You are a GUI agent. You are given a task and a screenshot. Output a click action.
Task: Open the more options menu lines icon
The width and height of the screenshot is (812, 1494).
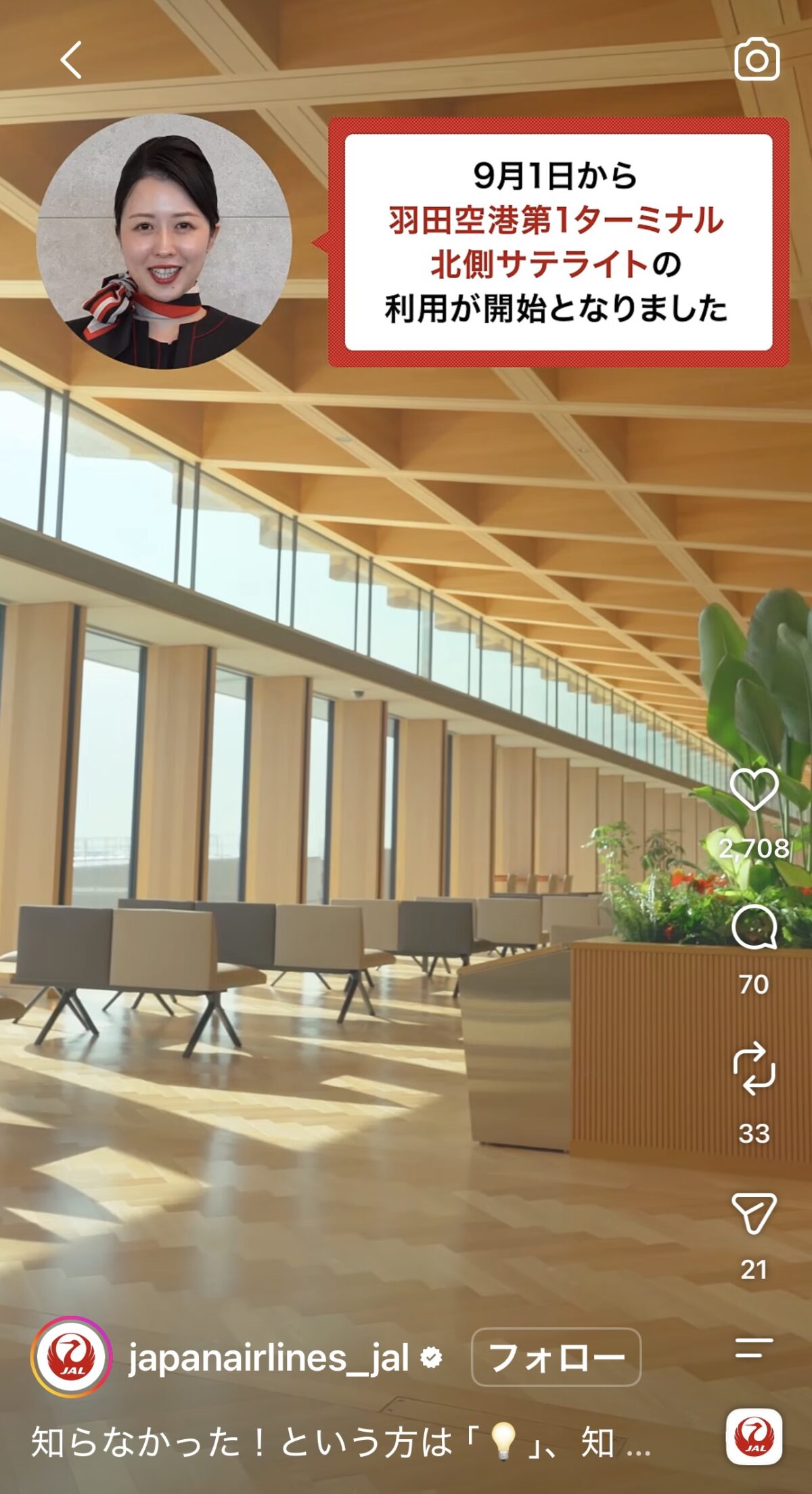pos(754,1348)
